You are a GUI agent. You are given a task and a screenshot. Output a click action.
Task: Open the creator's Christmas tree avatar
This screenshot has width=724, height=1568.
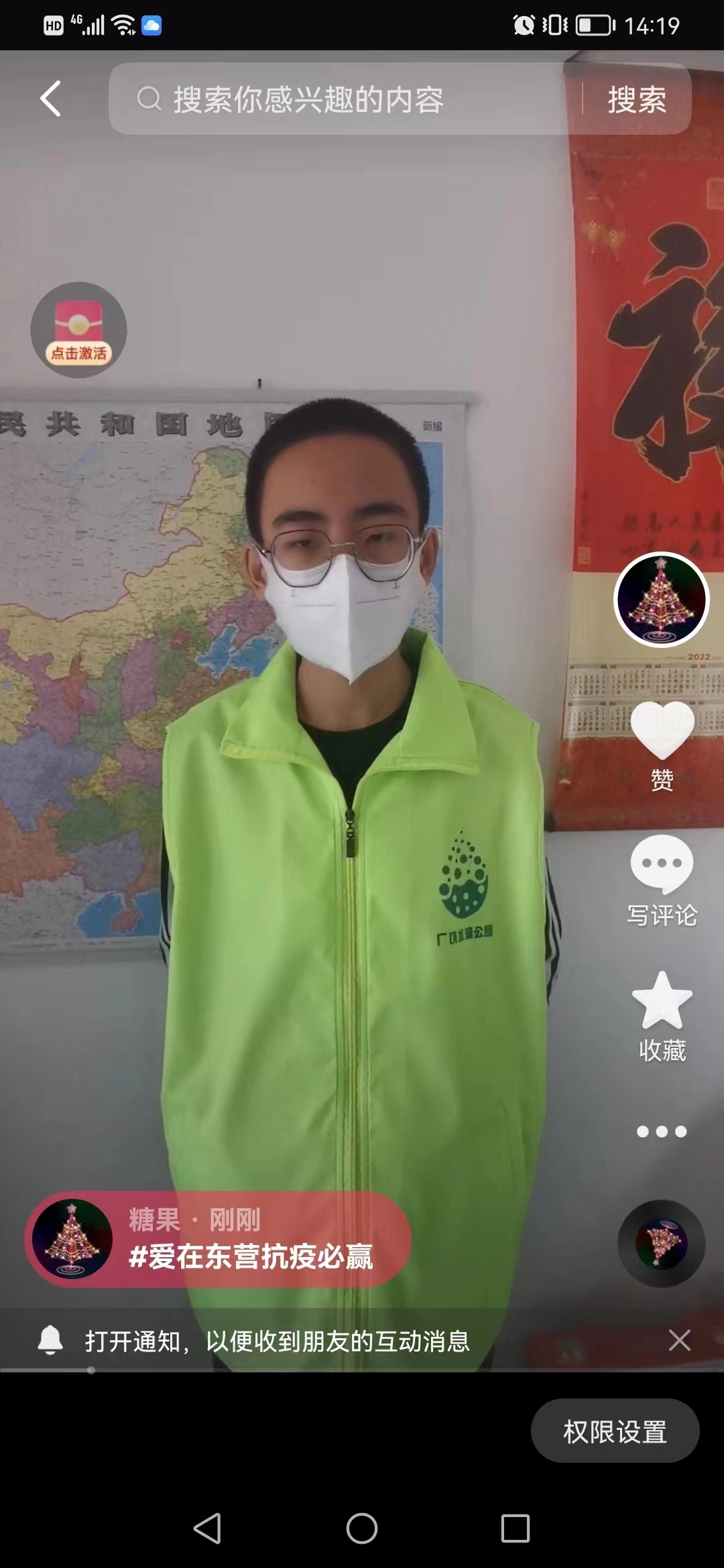[662, 600]
